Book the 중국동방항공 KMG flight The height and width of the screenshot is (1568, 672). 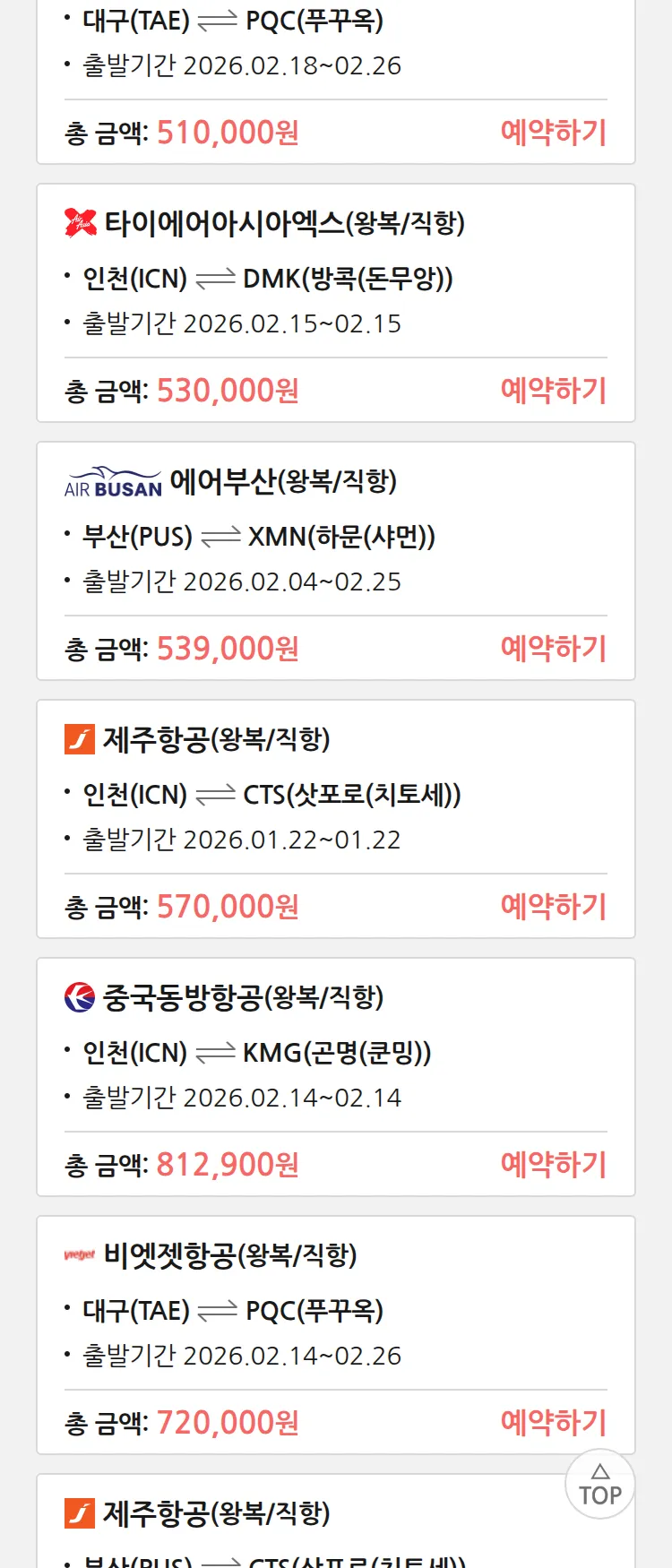[x=553, y=1165]
